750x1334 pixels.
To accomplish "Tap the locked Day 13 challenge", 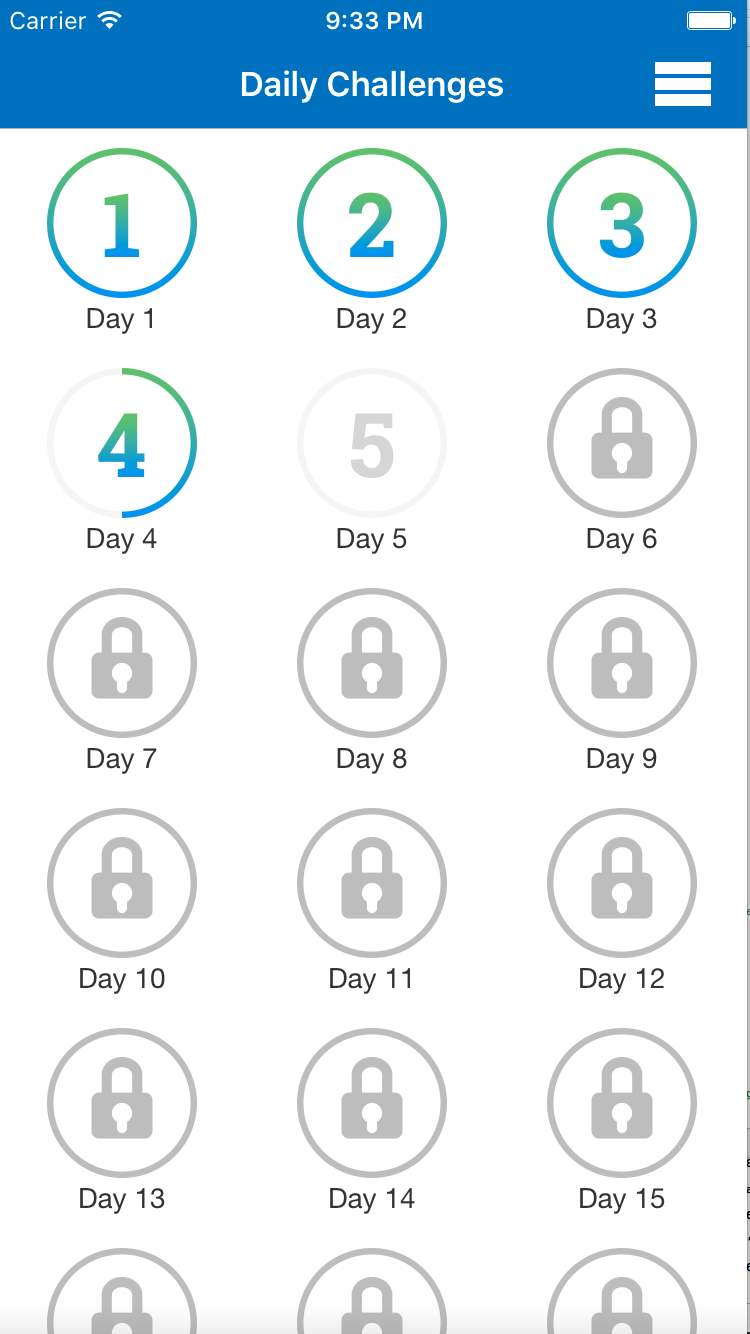I will [x=122, y=1103].
